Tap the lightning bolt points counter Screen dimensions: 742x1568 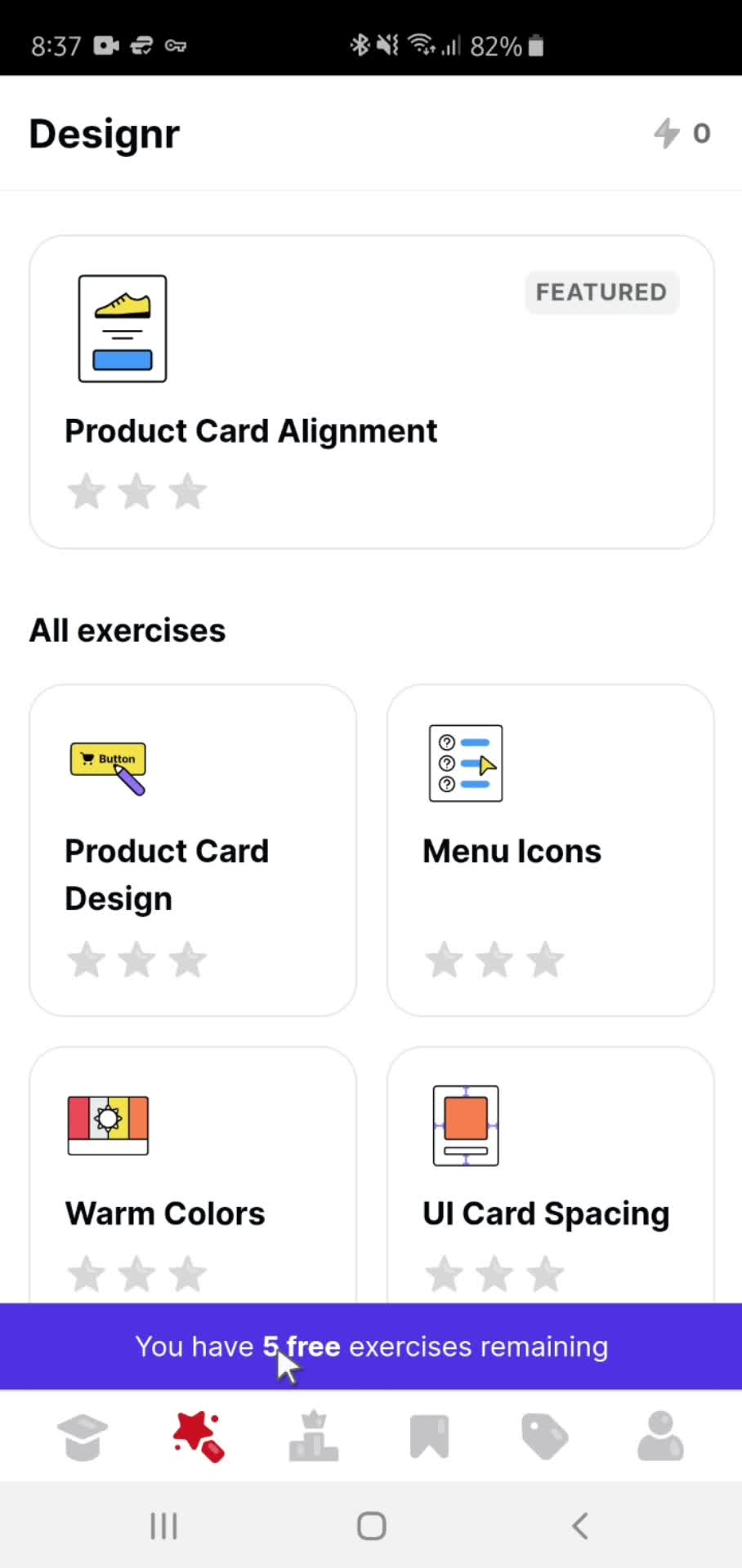click(682, 133)
